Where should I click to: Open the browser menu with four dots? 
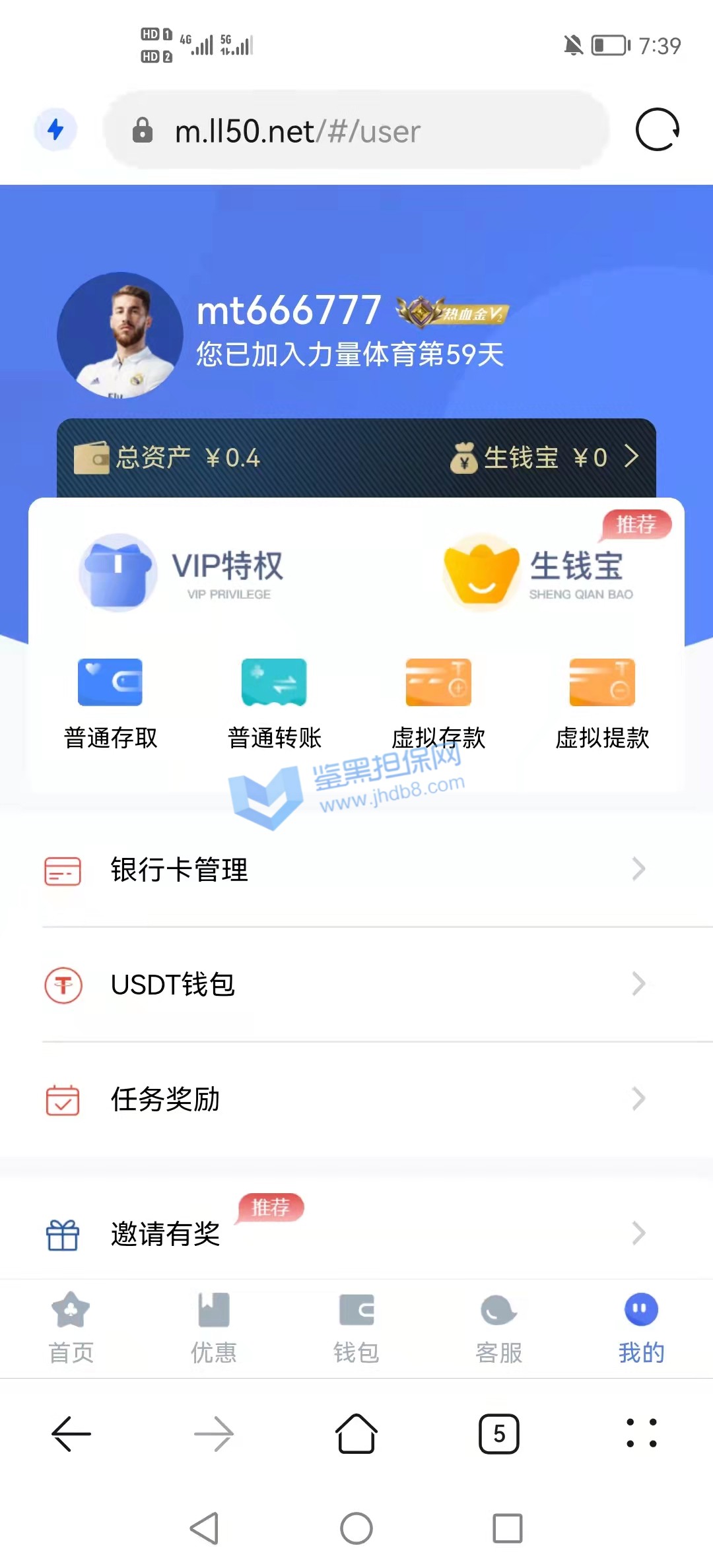tap(642, 1433)
